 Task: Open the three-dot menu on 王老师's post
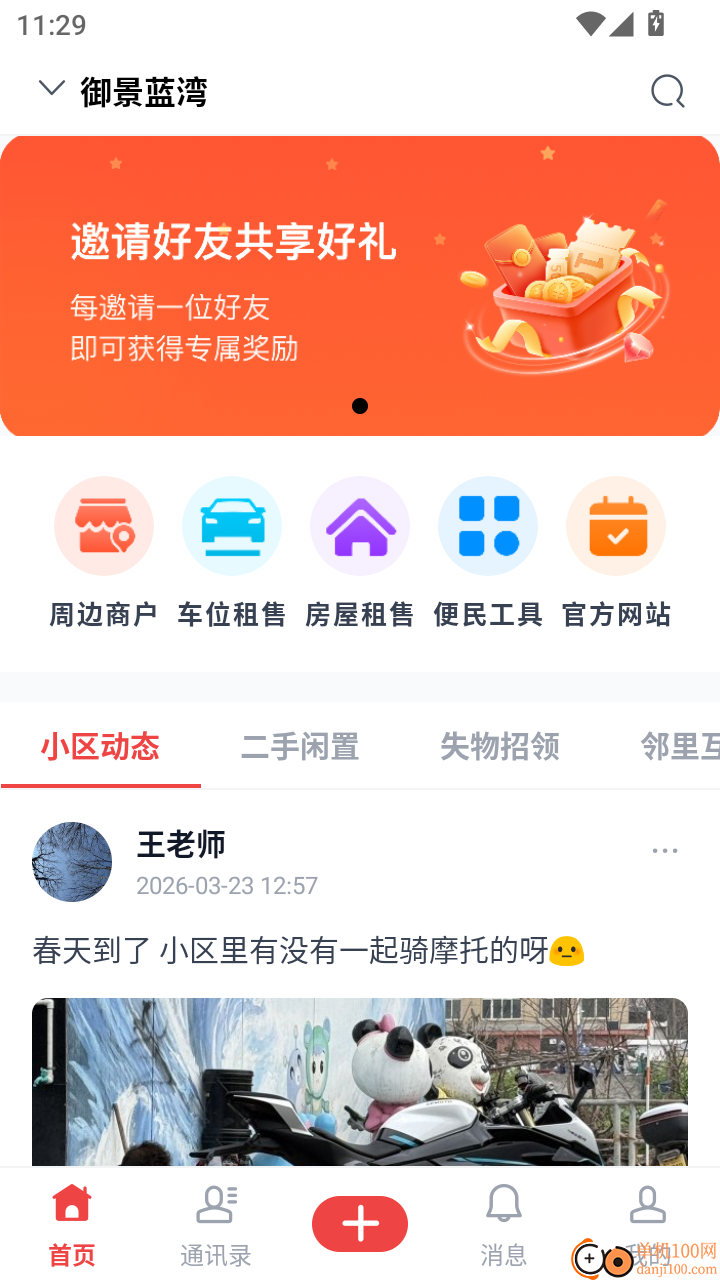tap(665, 850)
